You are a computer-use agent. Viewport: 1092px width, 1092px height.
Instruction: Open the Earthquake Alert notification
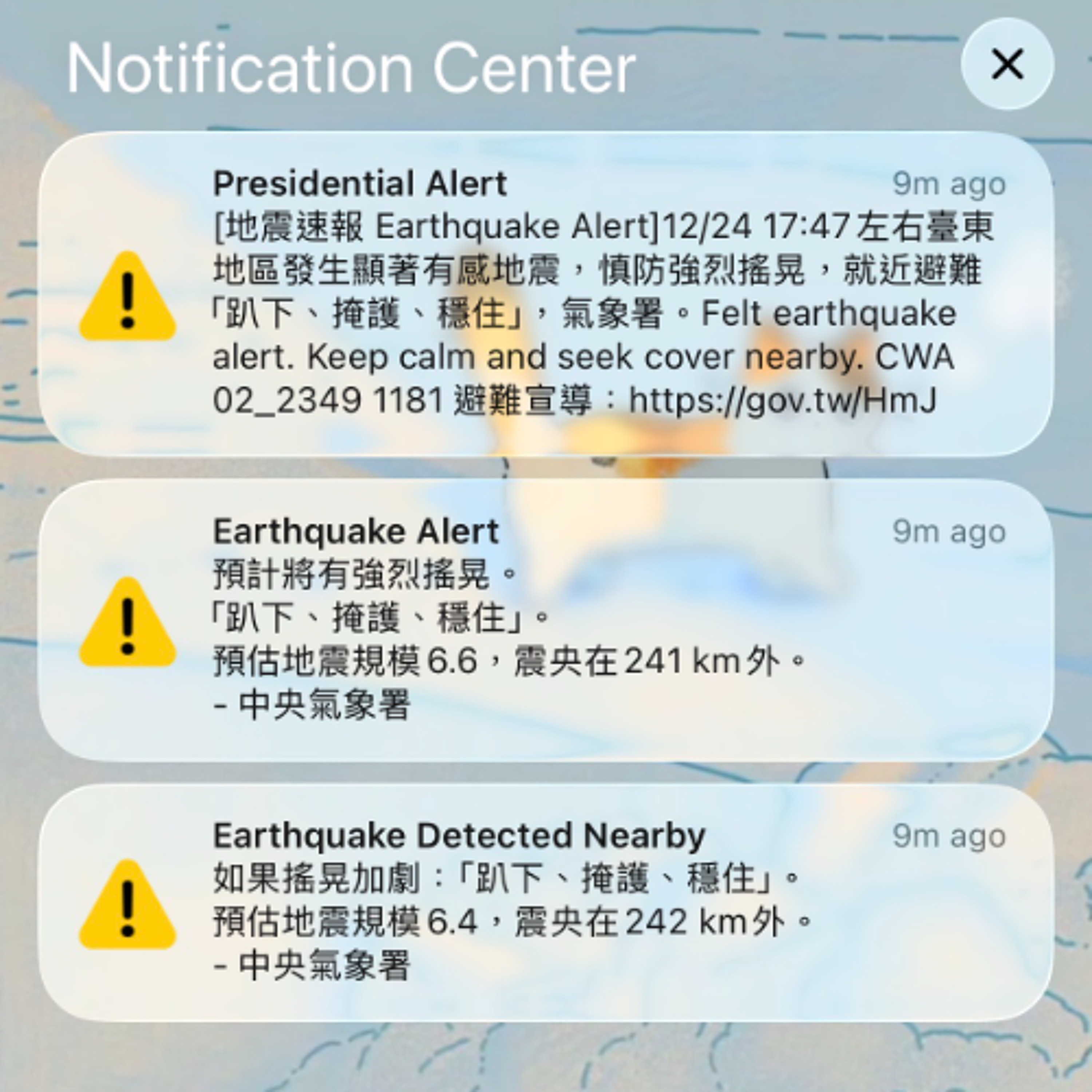(x=545, y=620)
